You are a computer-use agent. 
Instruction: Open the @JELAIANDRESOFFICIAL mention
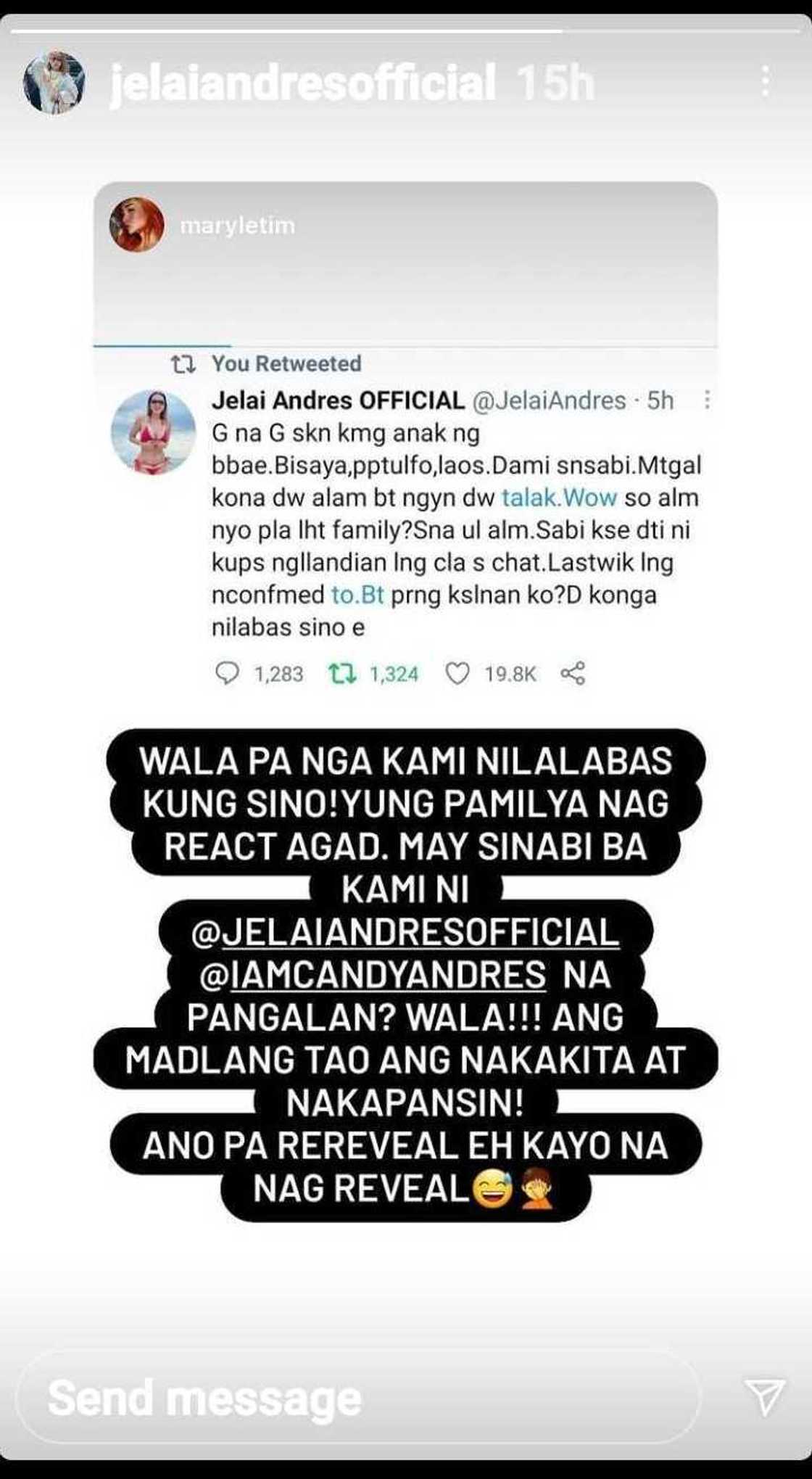(405, 932)
